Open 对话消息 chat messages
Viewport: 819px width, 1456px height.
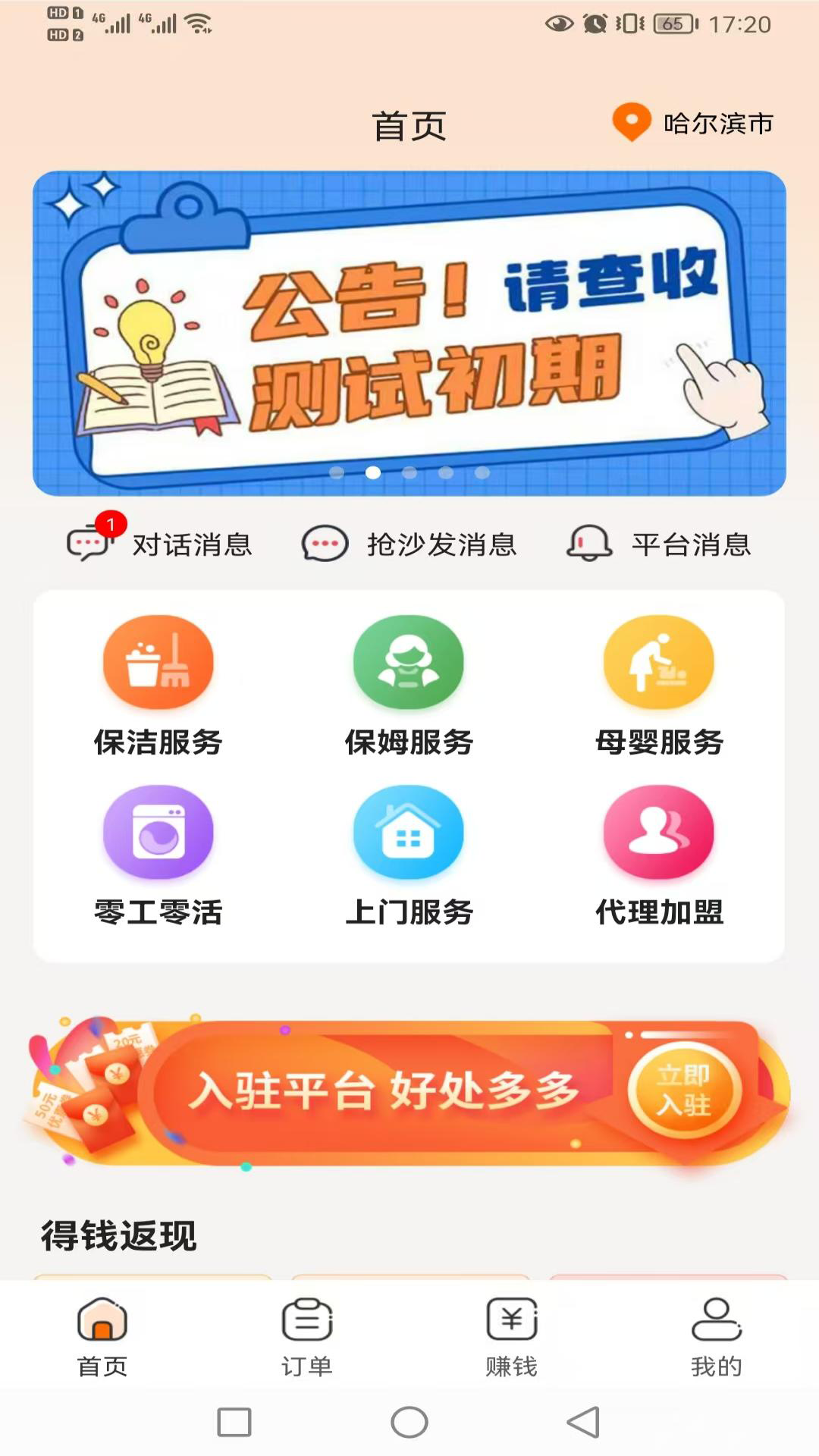coord(160,544)
